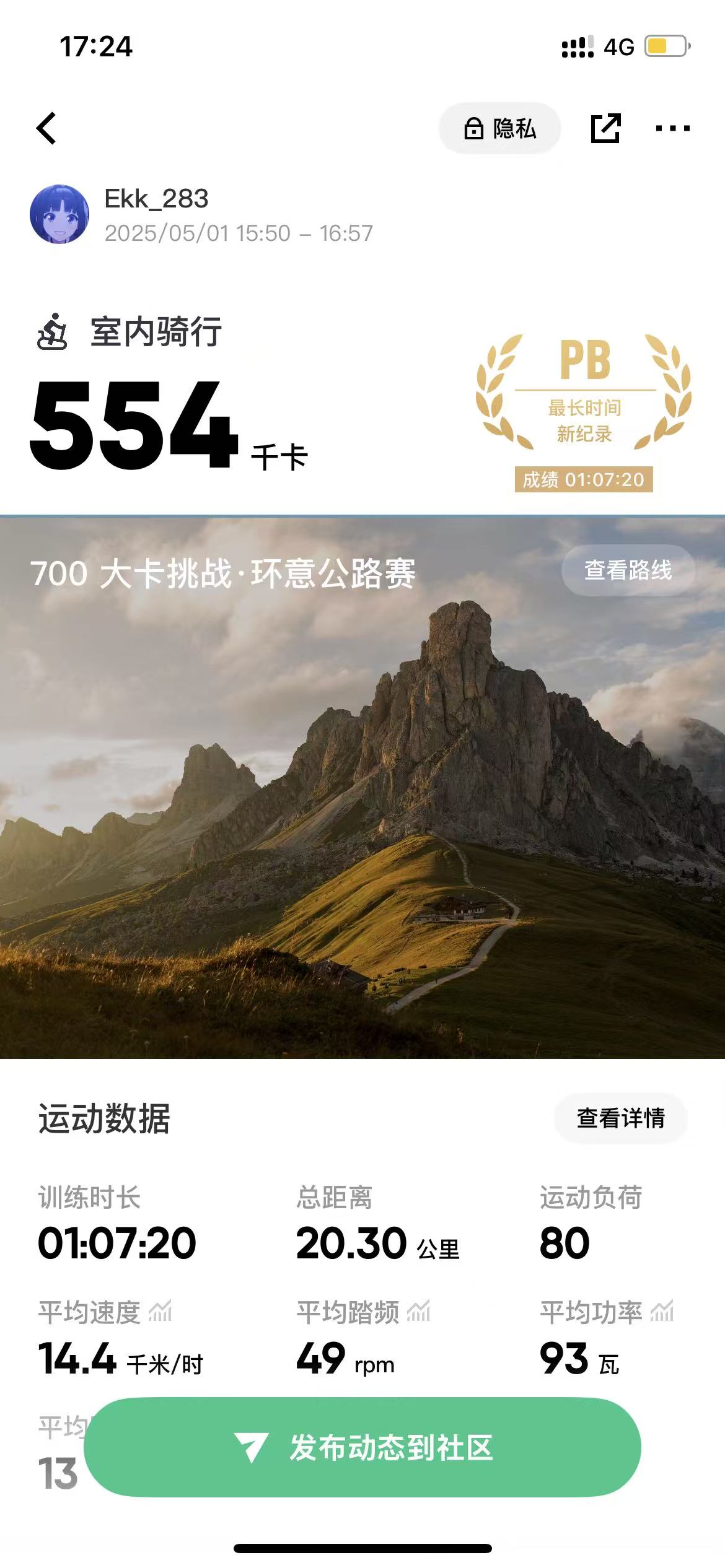
Task: Open Ekk_283's profile avatar
Action: pyautogui.click(x=59, y=214)
